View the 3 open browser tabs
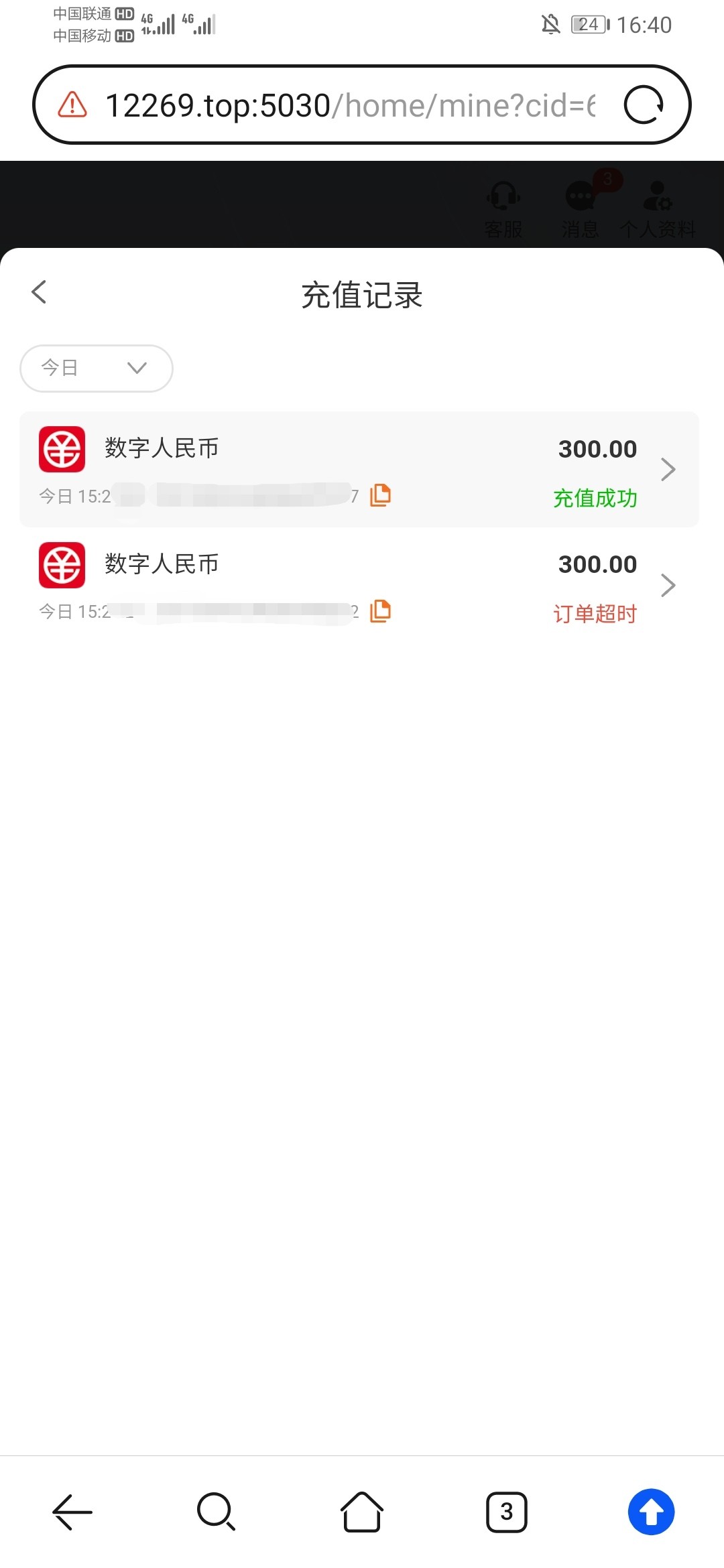This screenshot has height=1568, width=724. [507, 1512]
